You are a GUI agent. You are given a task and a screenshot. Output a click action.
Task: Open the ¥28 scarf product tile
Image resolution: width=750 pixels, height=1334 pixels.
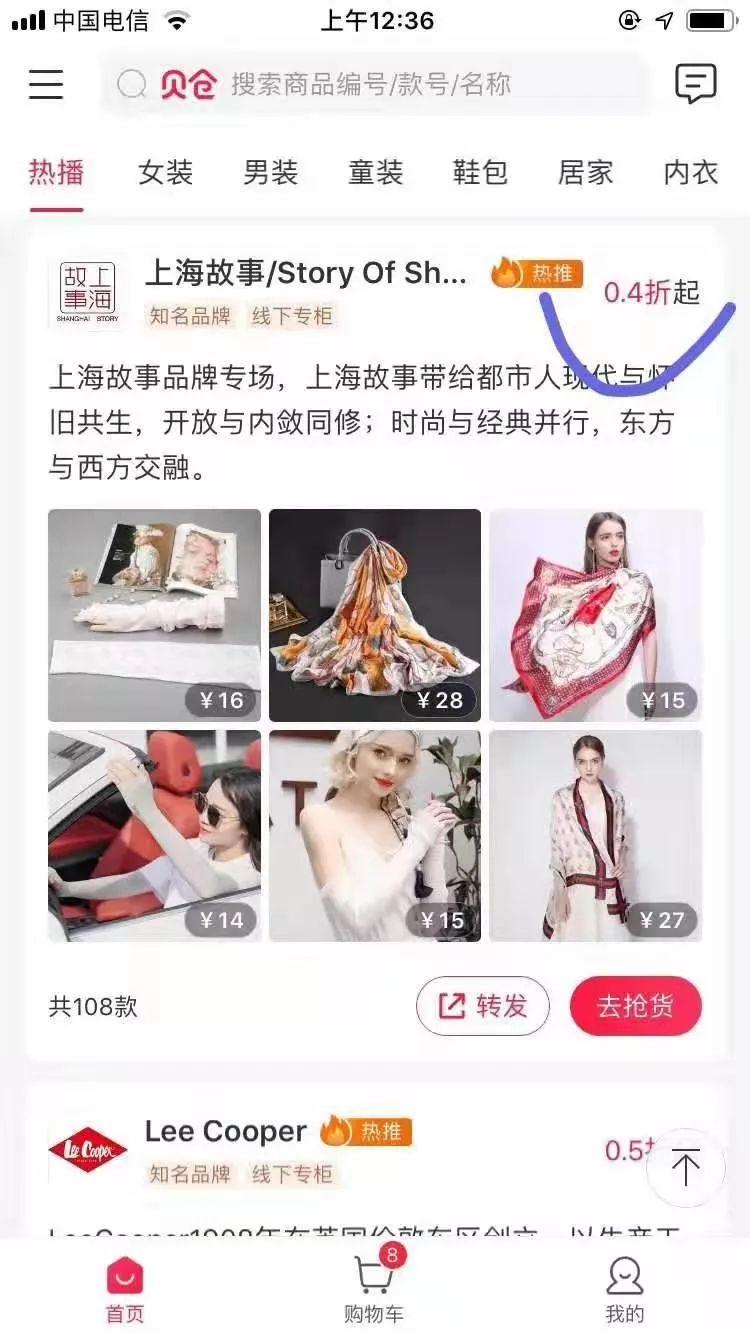(x=375, y=615)
